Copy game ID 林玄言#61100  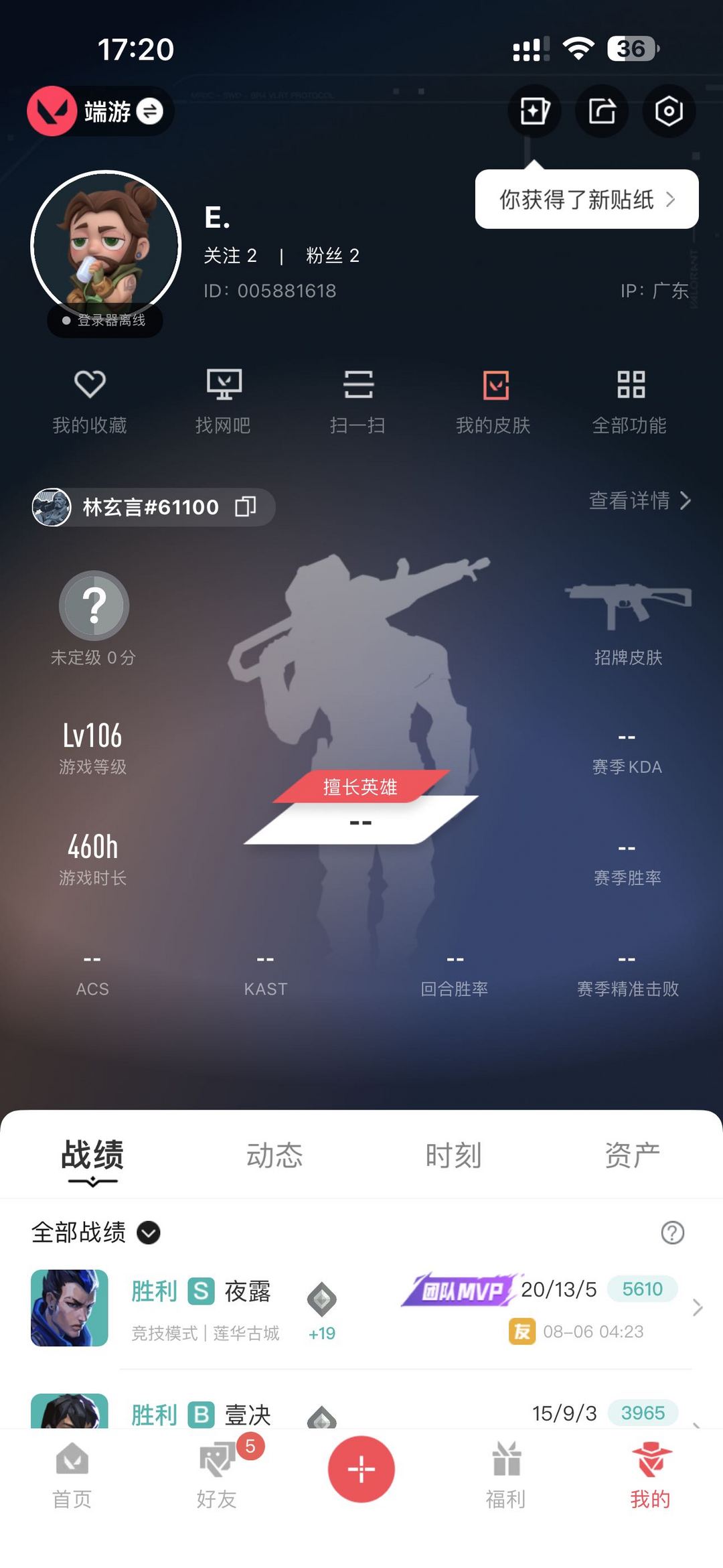click(246, 507)
